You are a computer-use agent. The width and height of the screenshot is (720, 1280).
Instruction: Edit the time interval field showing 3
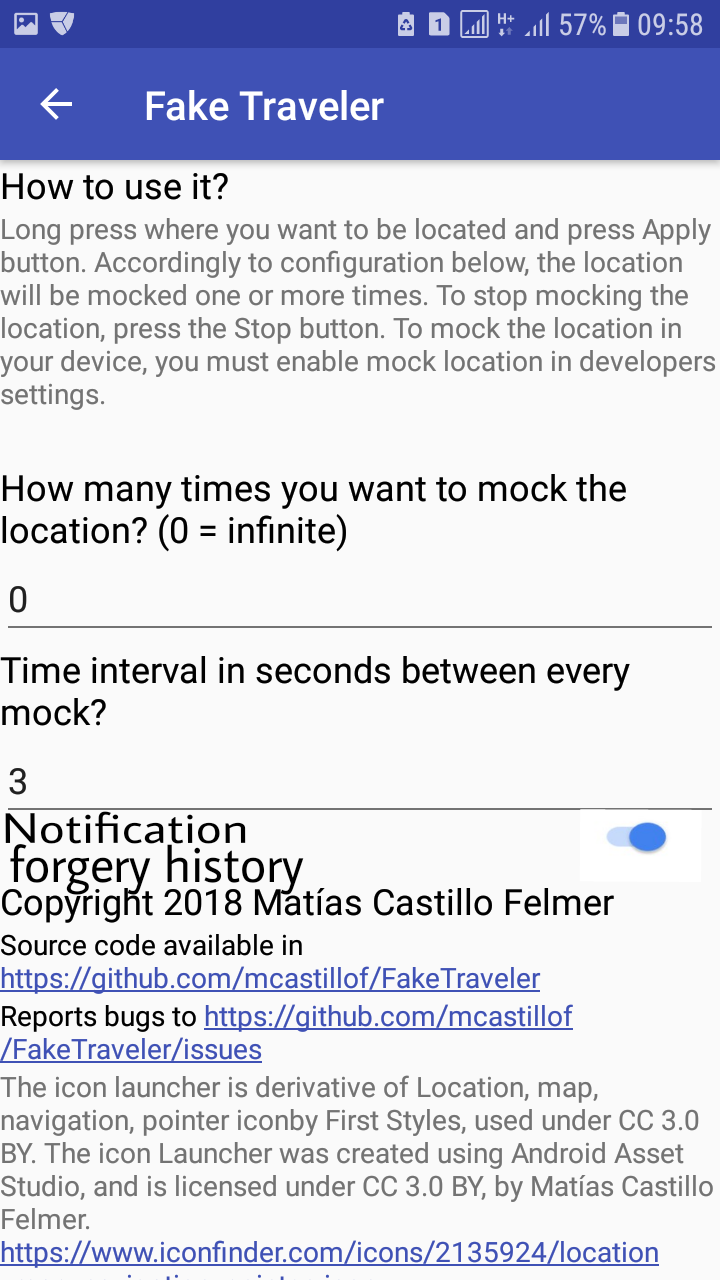pyautogui.click(x=360, y=781)
